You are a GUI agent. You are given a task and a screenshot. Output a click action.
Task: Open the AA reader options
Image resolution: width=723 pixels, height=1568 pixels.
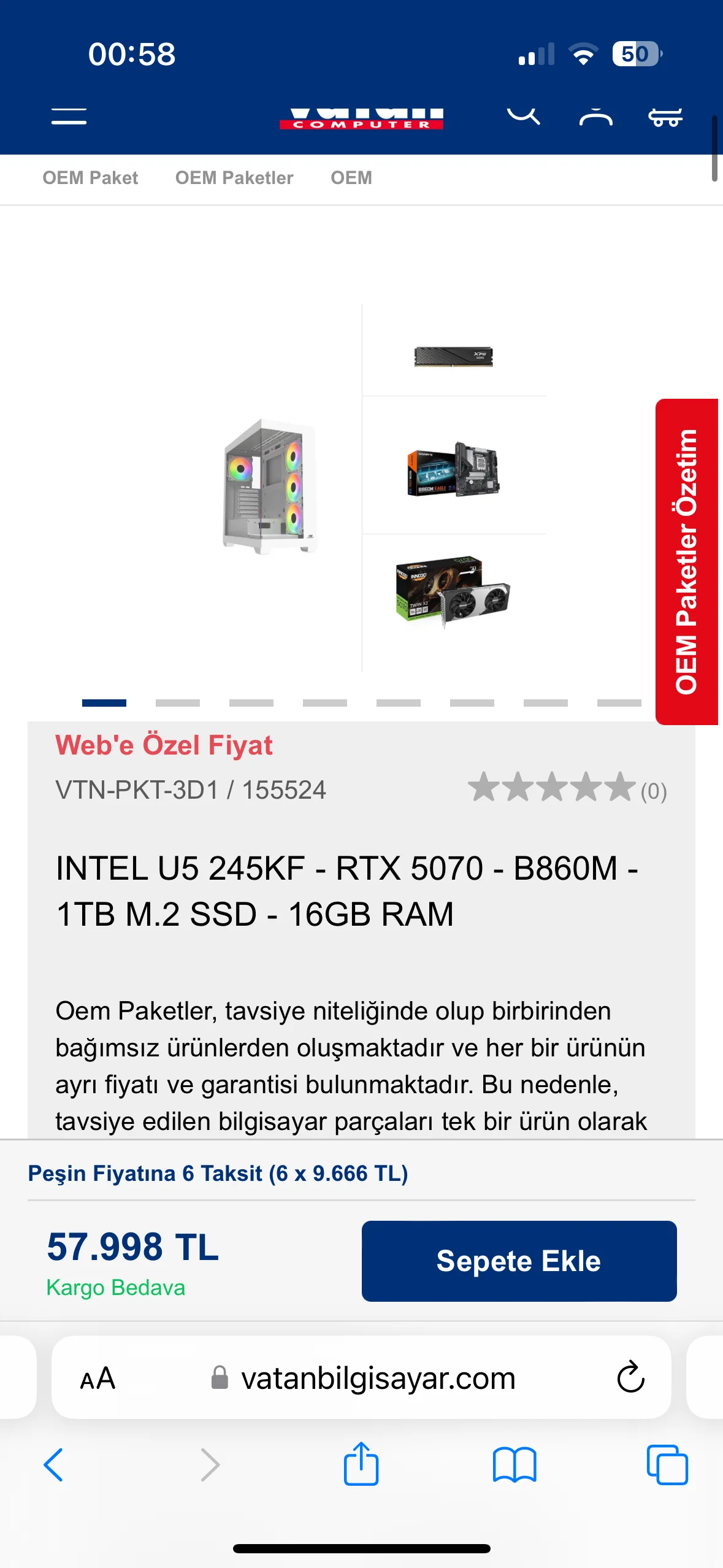tap(98, 1379)
